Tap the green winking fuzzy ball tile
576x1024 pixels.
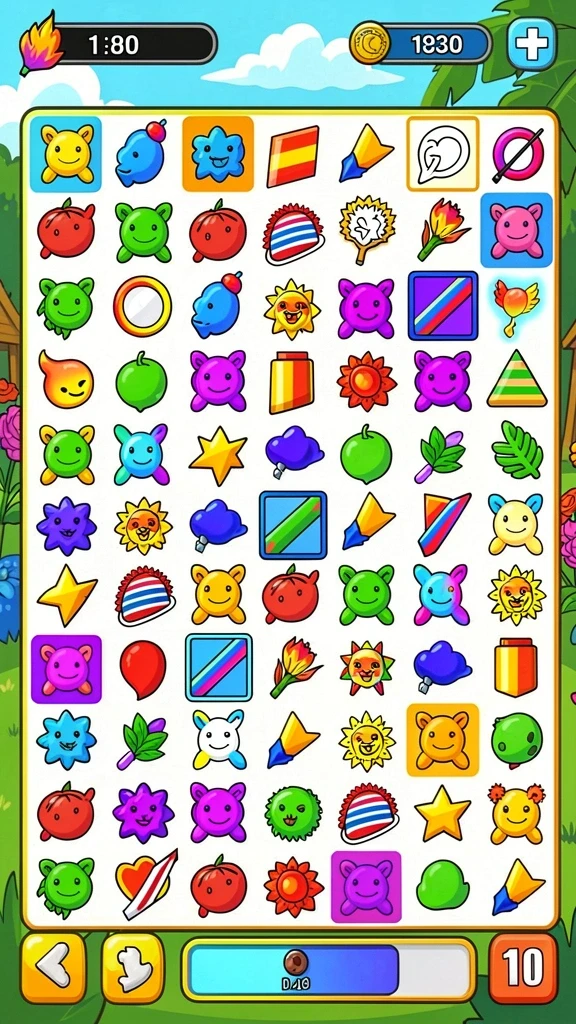(x=293, y=813)
